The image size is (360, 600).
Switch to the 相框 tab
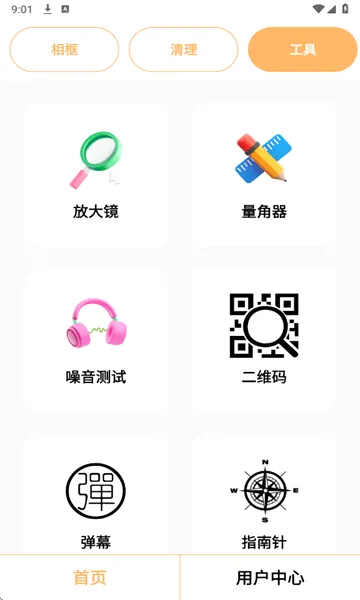(64, 49)
